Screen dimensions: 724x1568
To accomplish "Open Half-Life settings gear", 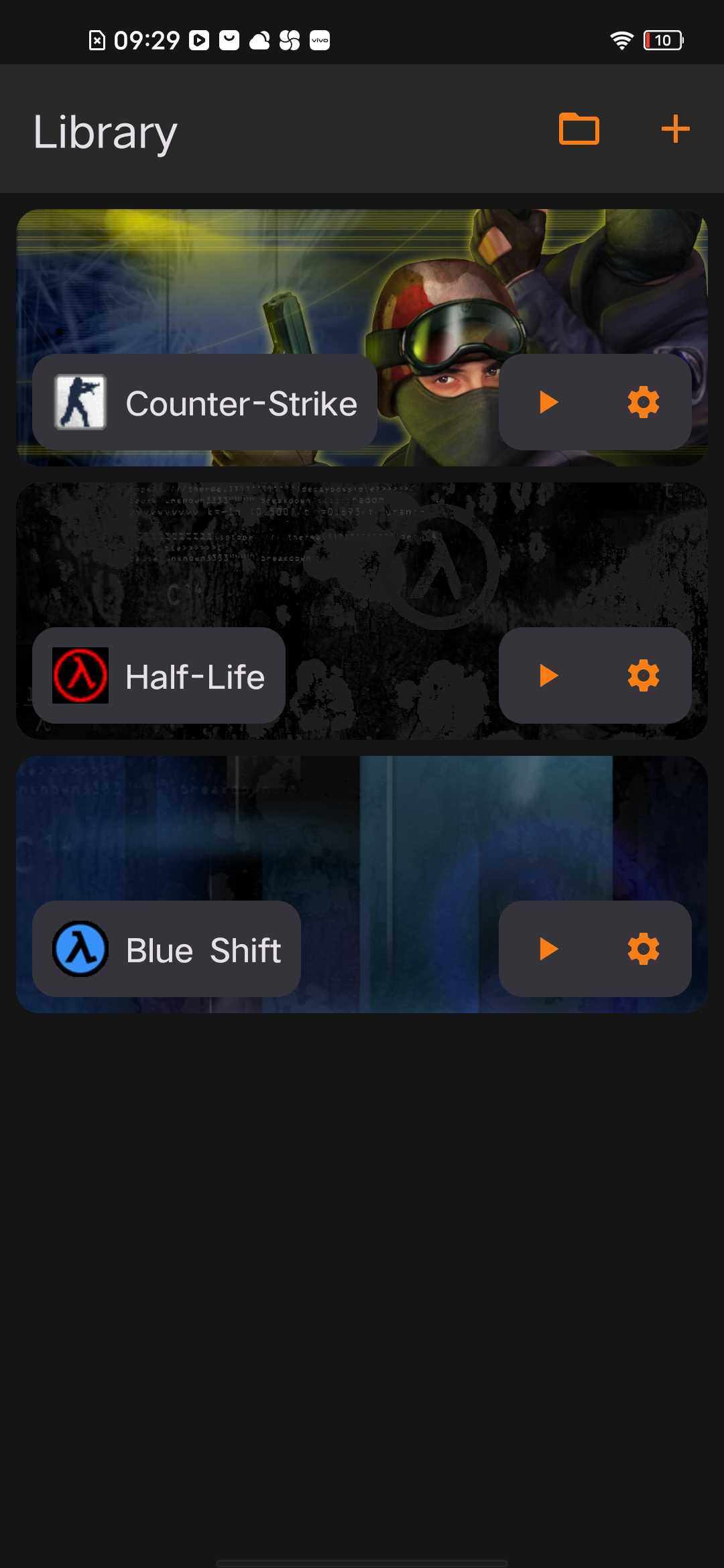I will 643,675.
